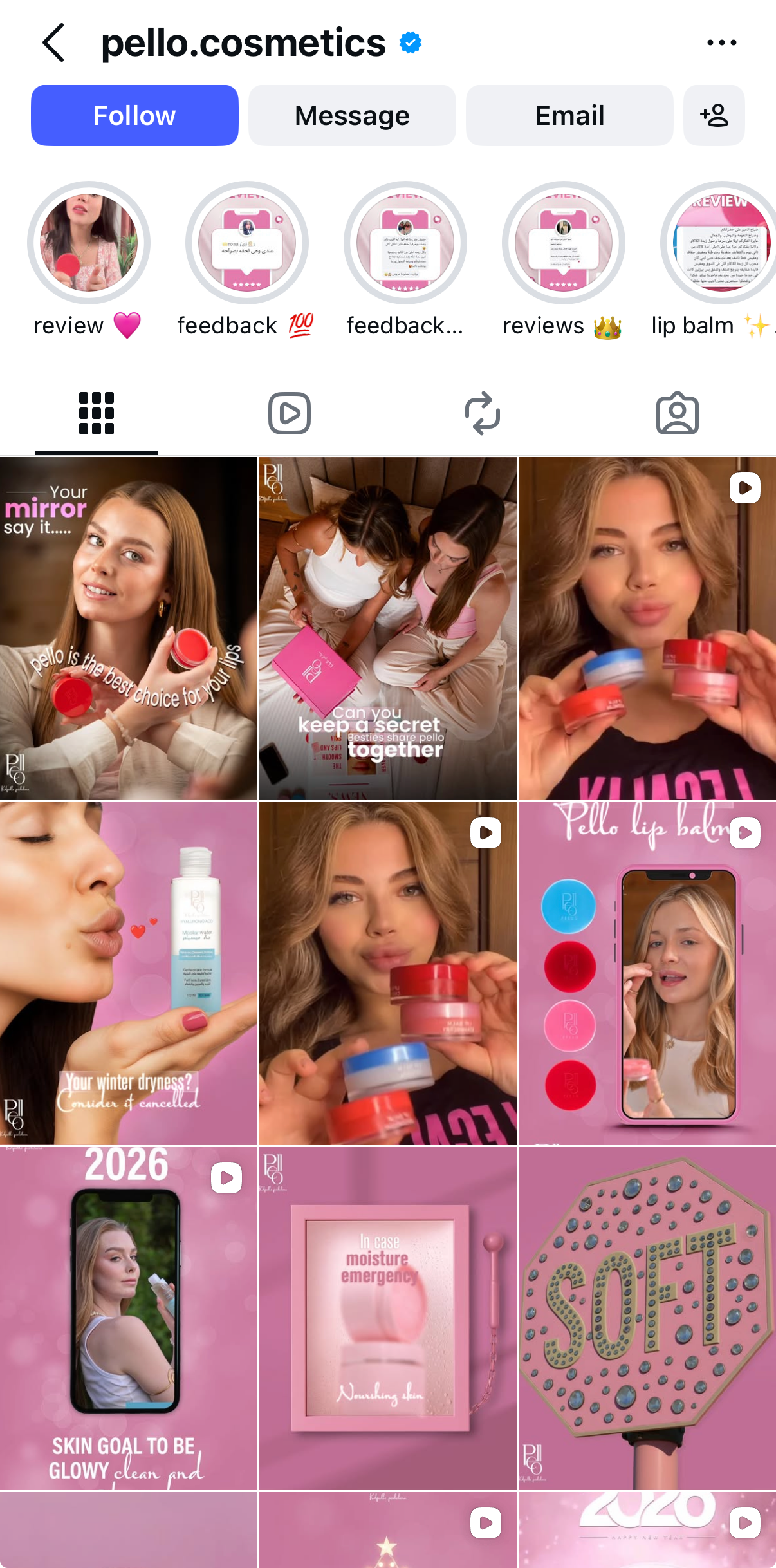Screen dimensions: 776x1568
Task: Open the SOFT stop-sign post
Action: click(647, 1318)
